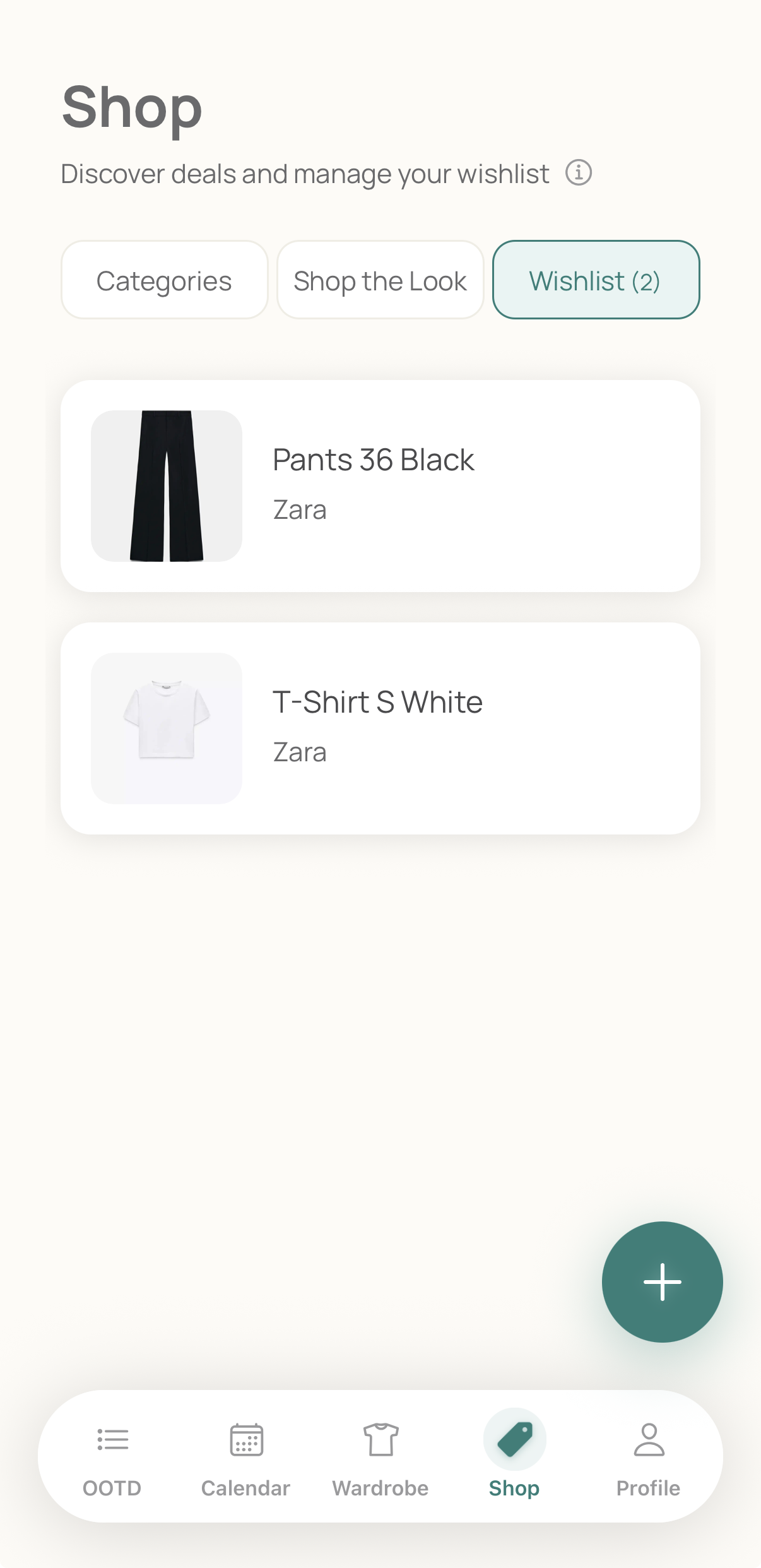Tap the Pants 36 Black product thumbnail
Screen dimensions: 761x1568
point(167,485)
